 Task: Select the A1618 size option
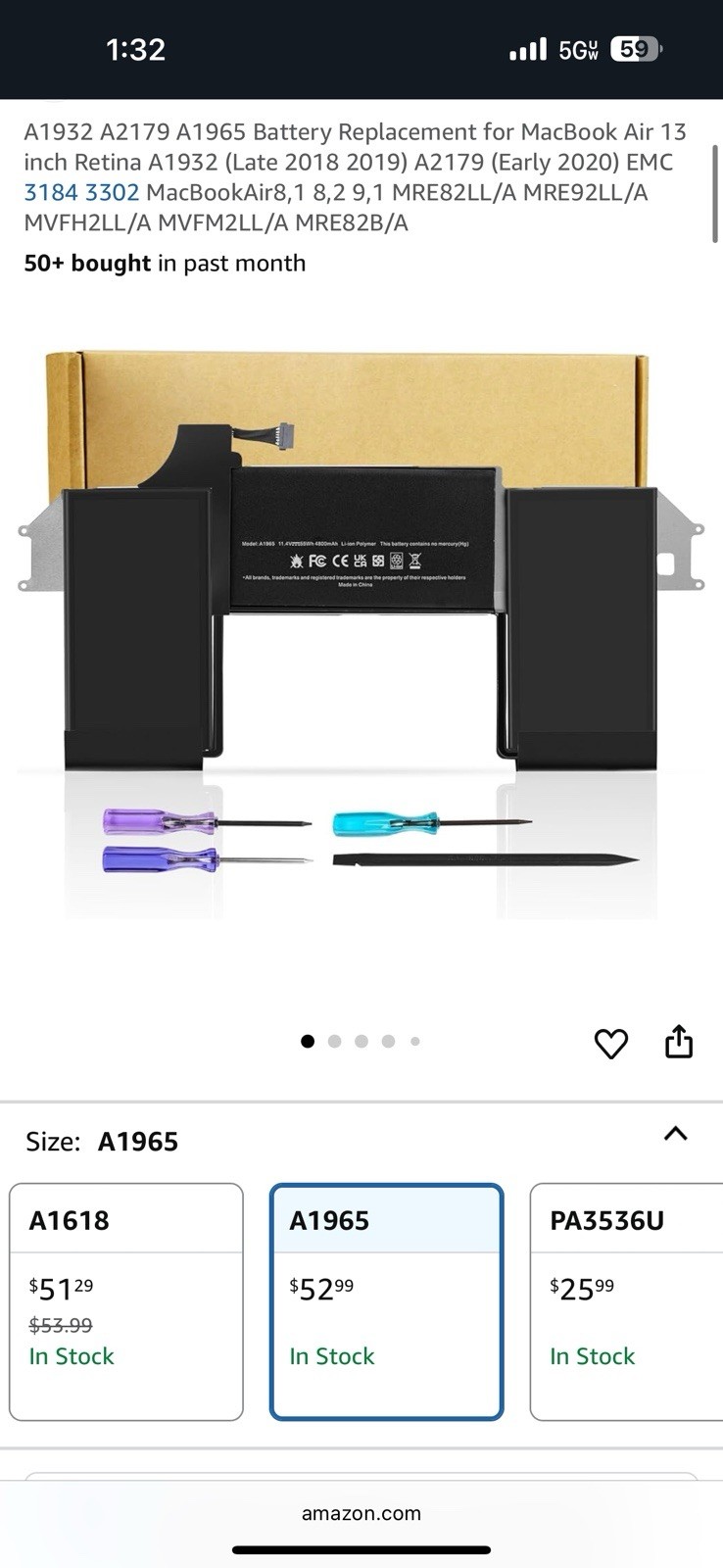[x=126, y=1301]
